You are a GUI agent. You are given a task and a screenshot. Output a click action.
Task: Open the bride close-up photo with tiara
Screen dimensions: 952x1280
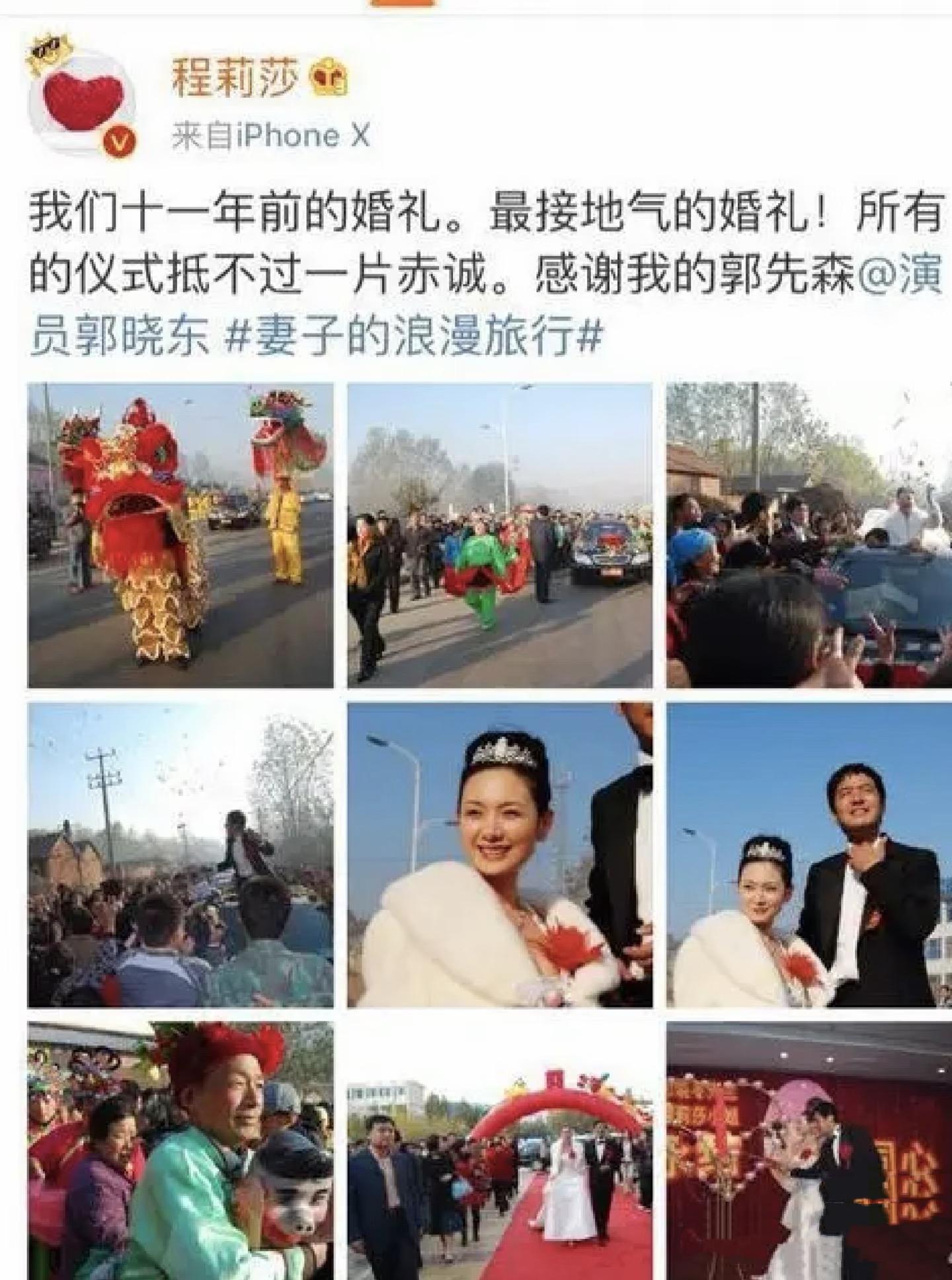[500, 855]
